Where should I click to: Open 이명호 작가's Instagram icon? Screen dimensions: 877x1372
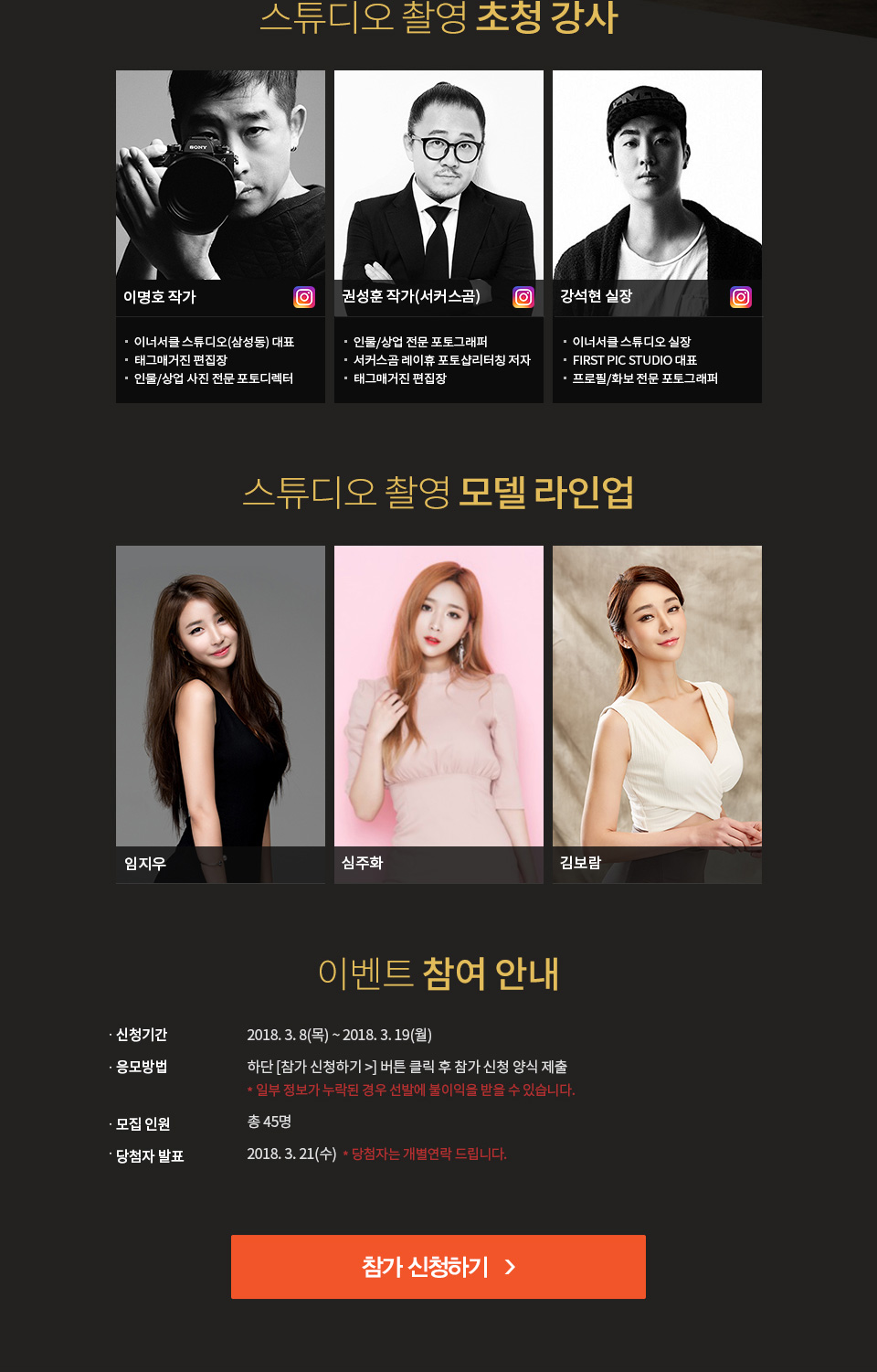pos(304,297)
